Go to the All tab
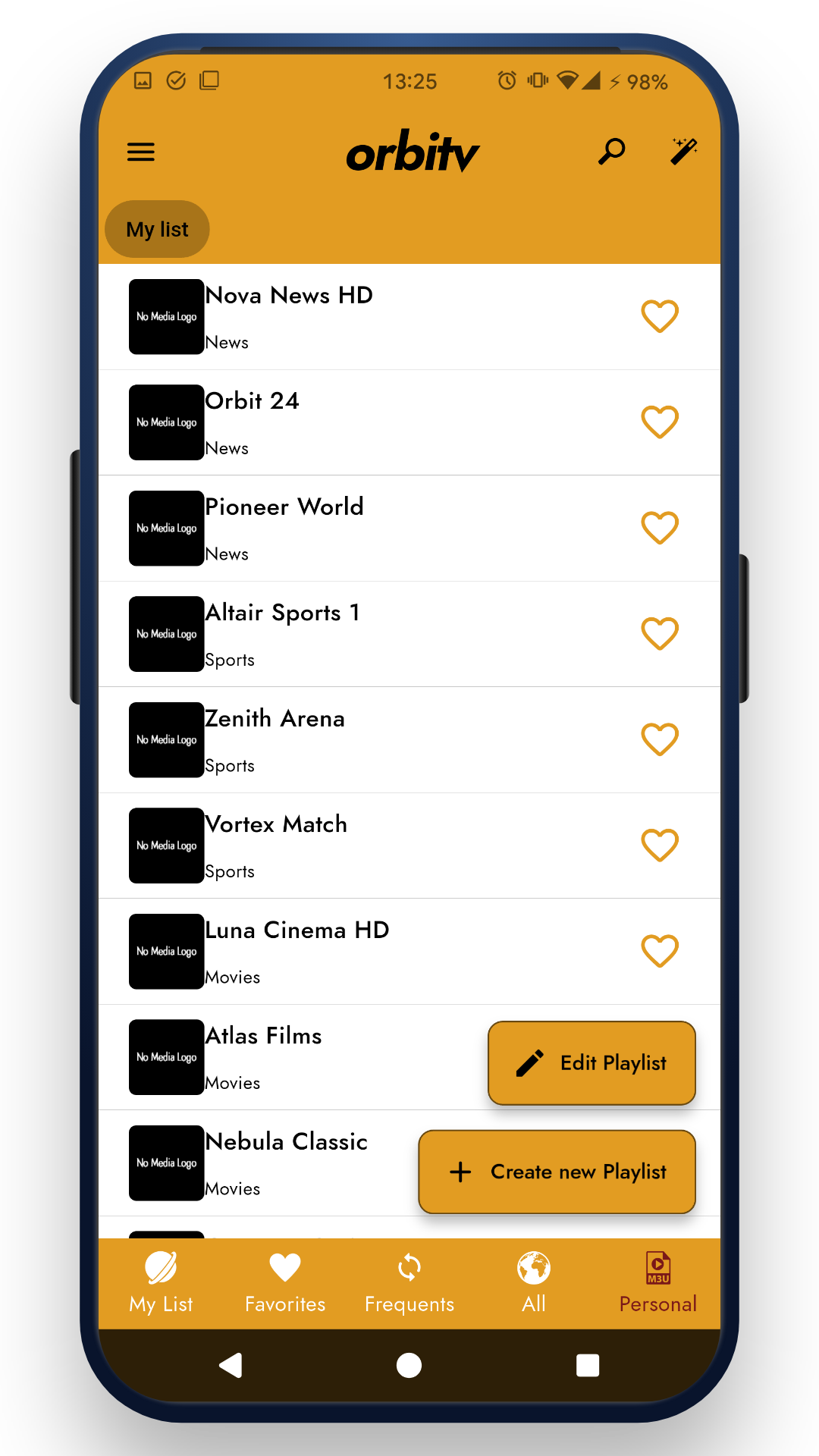 point(534,1283)
